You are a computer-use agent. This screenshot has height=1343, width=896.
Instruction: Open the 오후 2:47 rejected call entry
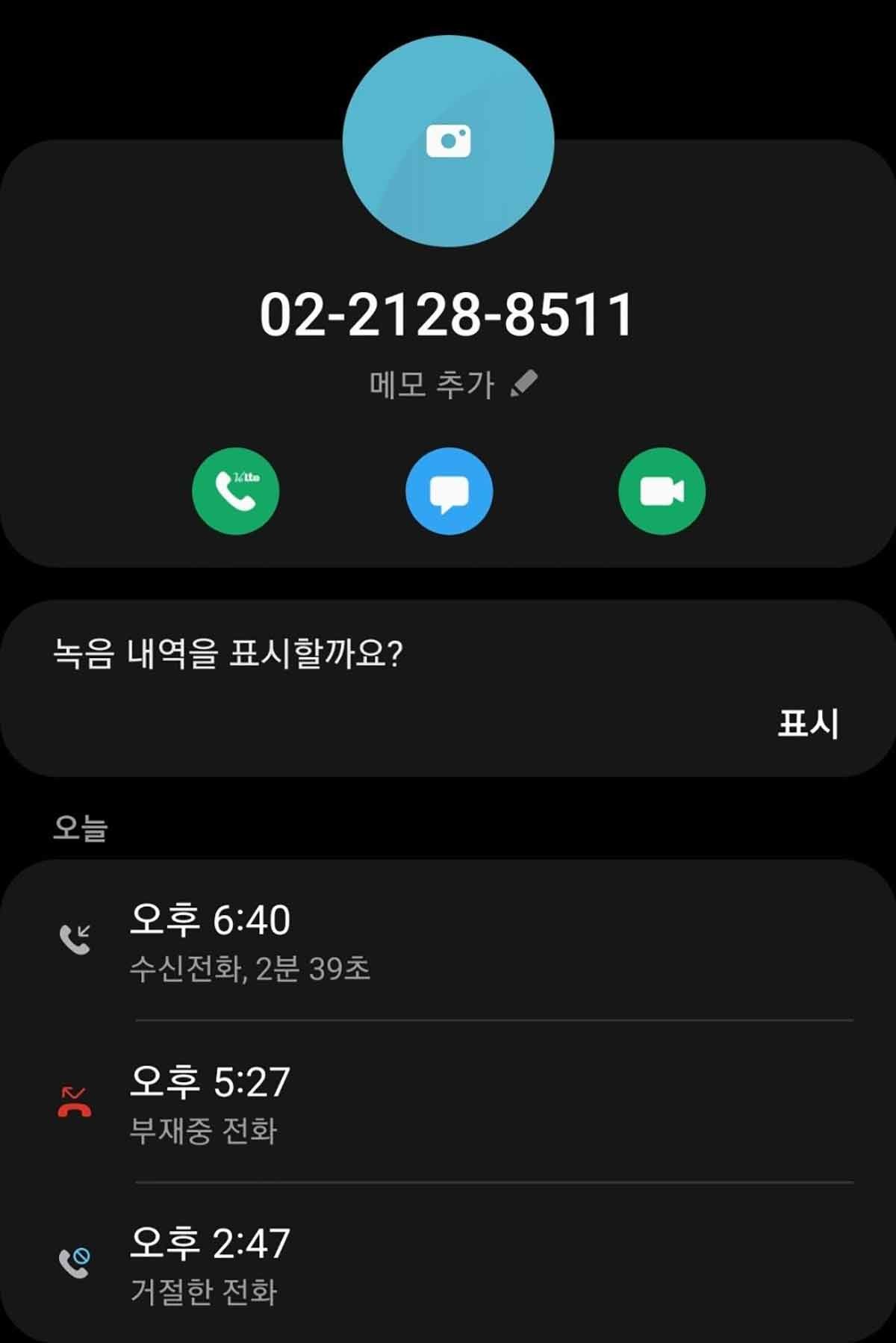coord(448,1264)
